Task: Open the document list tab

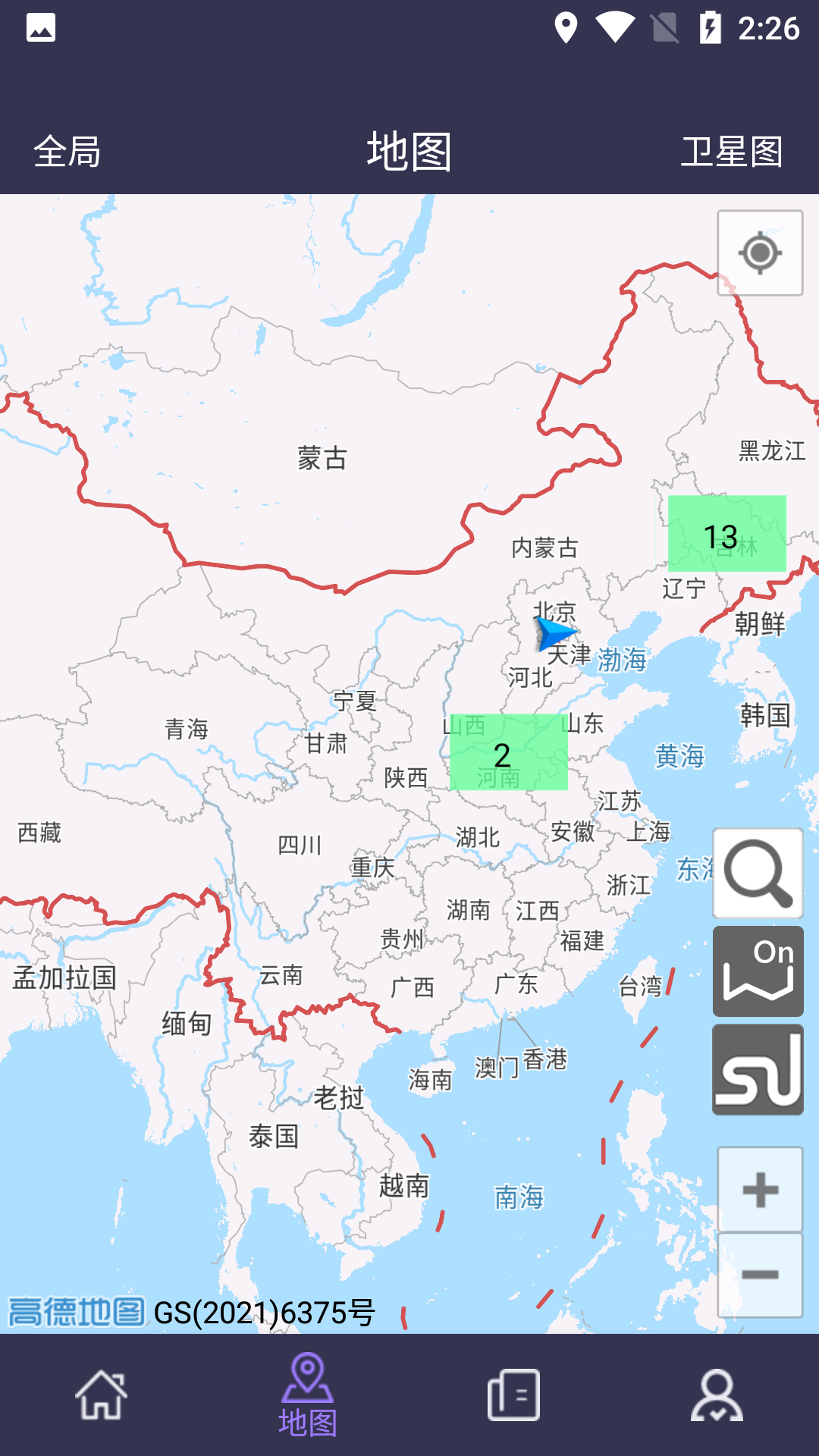Action: (x=513, y=1394)
